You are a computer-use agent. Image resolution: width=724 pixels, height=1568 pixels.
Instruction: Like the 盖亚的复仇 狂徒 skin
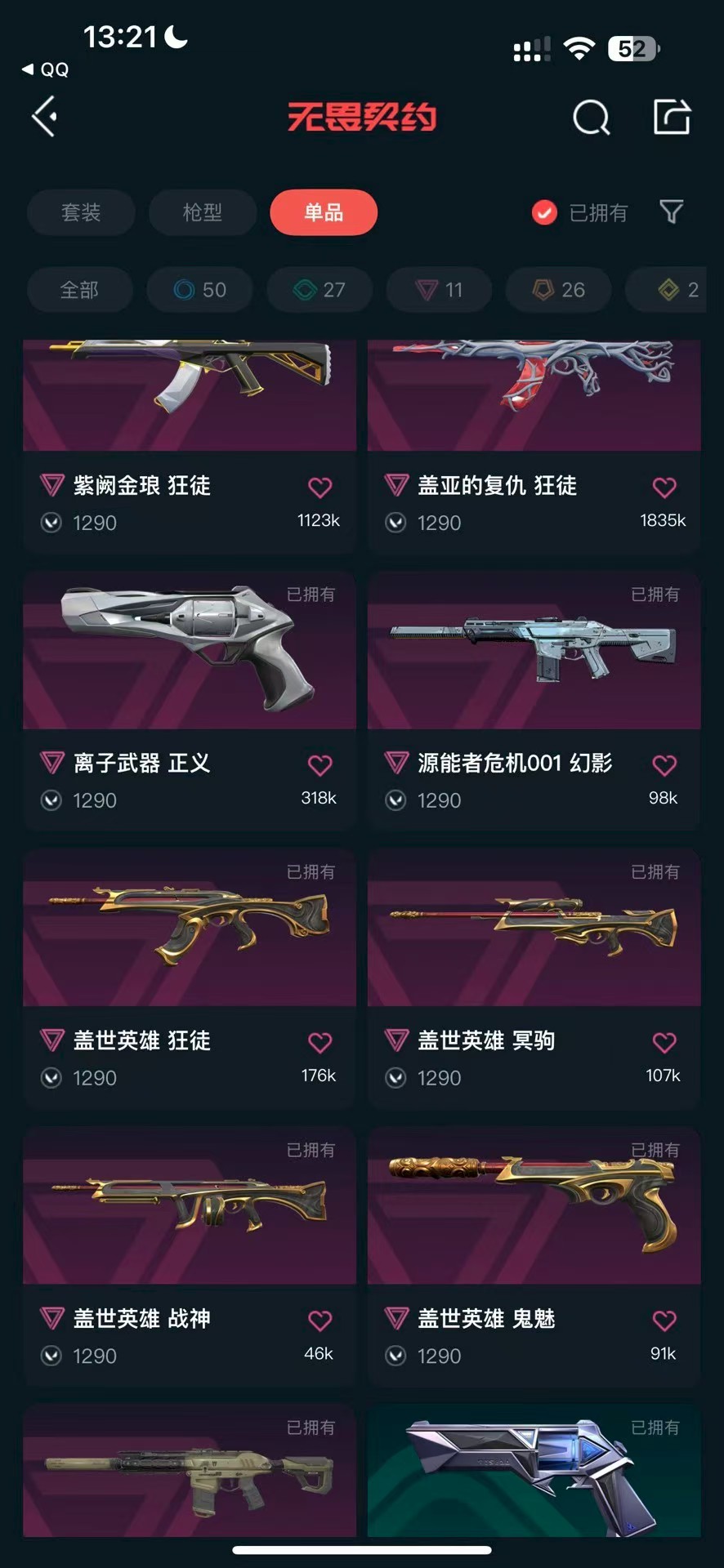[x=664, y=488]
